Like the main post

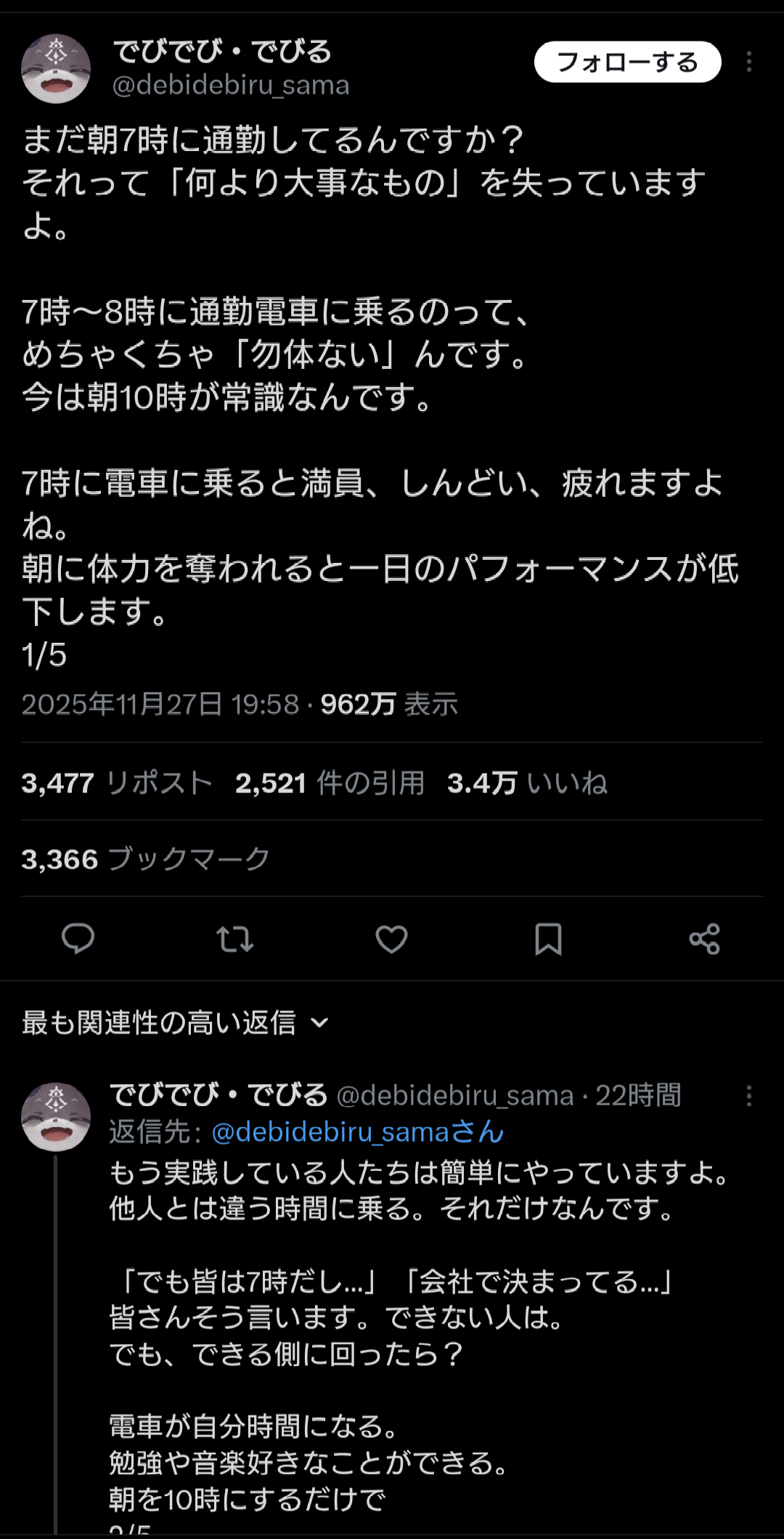tap(391, 938)
